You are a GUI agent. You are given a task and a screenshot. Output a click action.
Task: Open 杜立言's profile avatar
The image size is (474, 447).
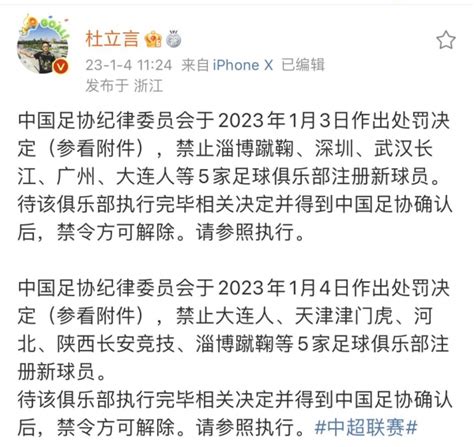pyautogui.click(x=43, y=45)
